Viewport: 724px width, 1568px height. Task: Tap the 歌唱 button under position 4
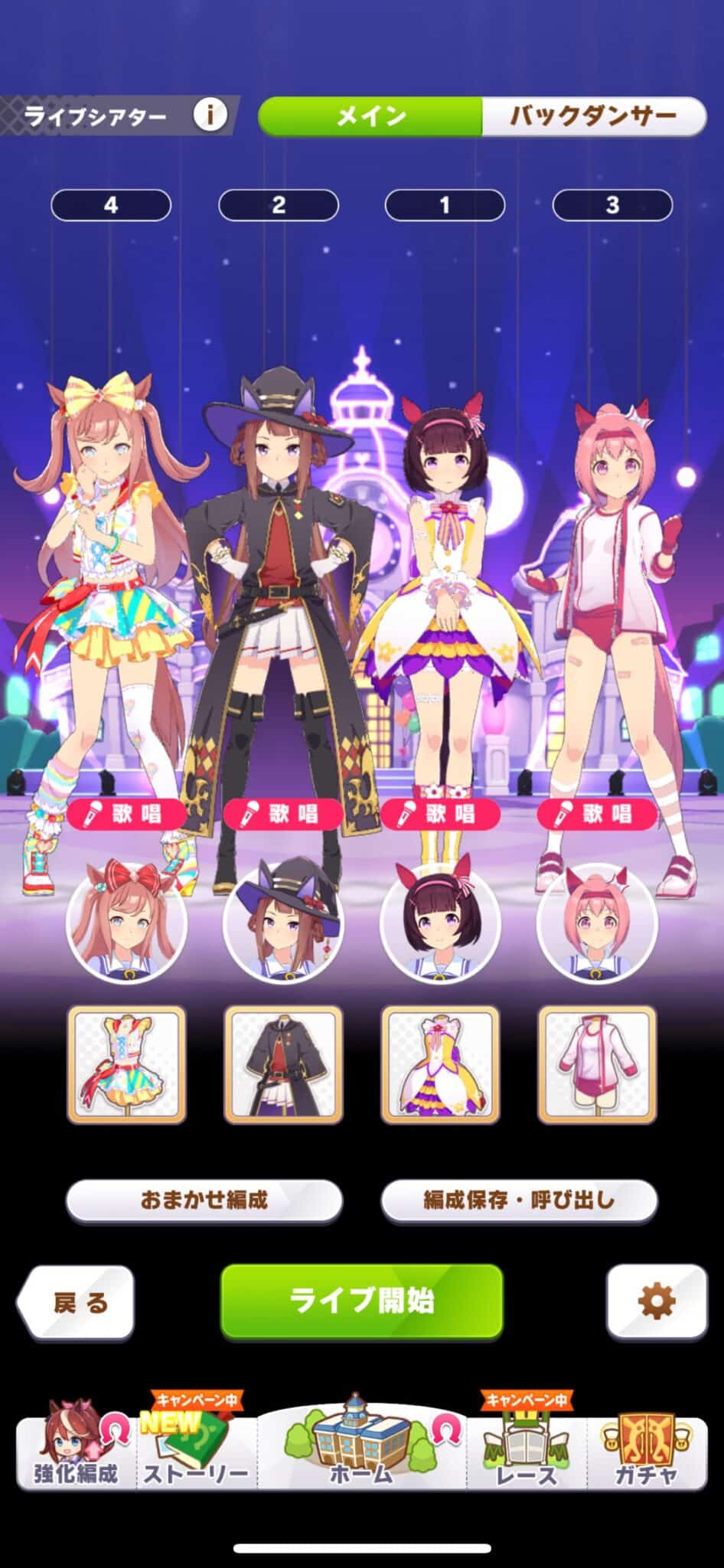126,814
